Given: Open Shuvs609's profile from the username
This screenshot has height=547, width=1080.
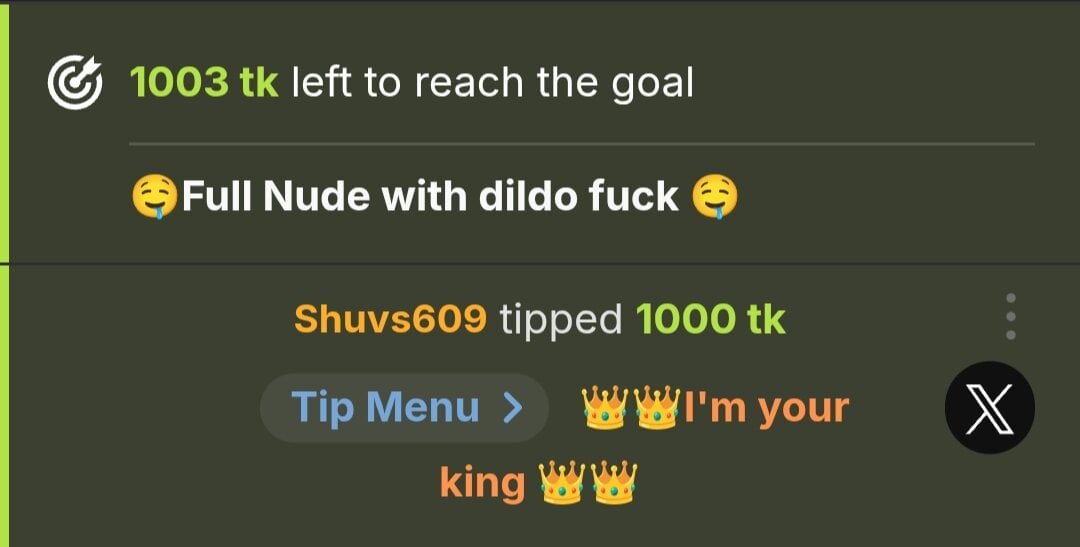Looking at the screenshot, I should [x=391, y=320].
